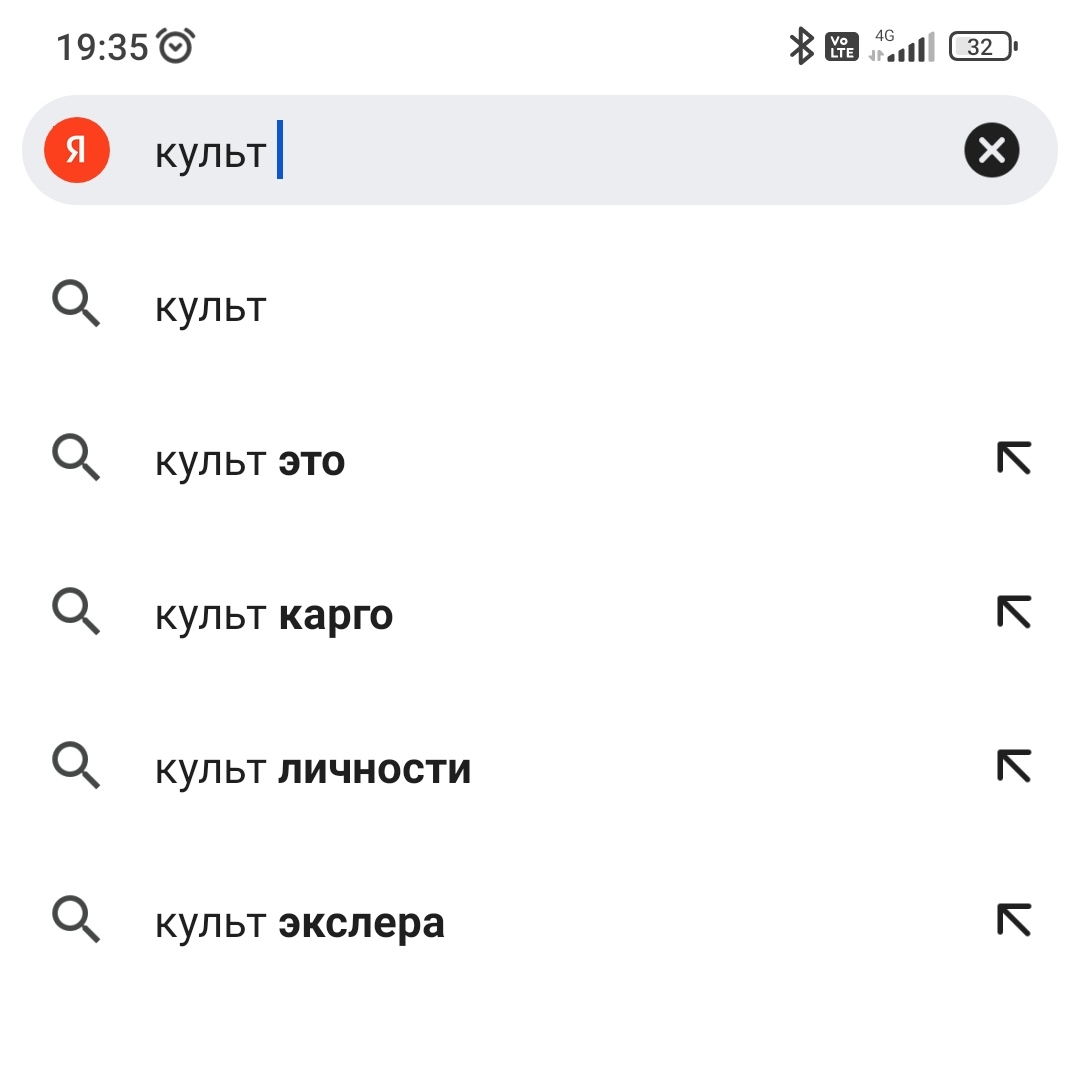This screenshot has width=1080, height=1083.
Task: Insert "культ это" into the search field via arrow
Action: (x=1013, y=459)
